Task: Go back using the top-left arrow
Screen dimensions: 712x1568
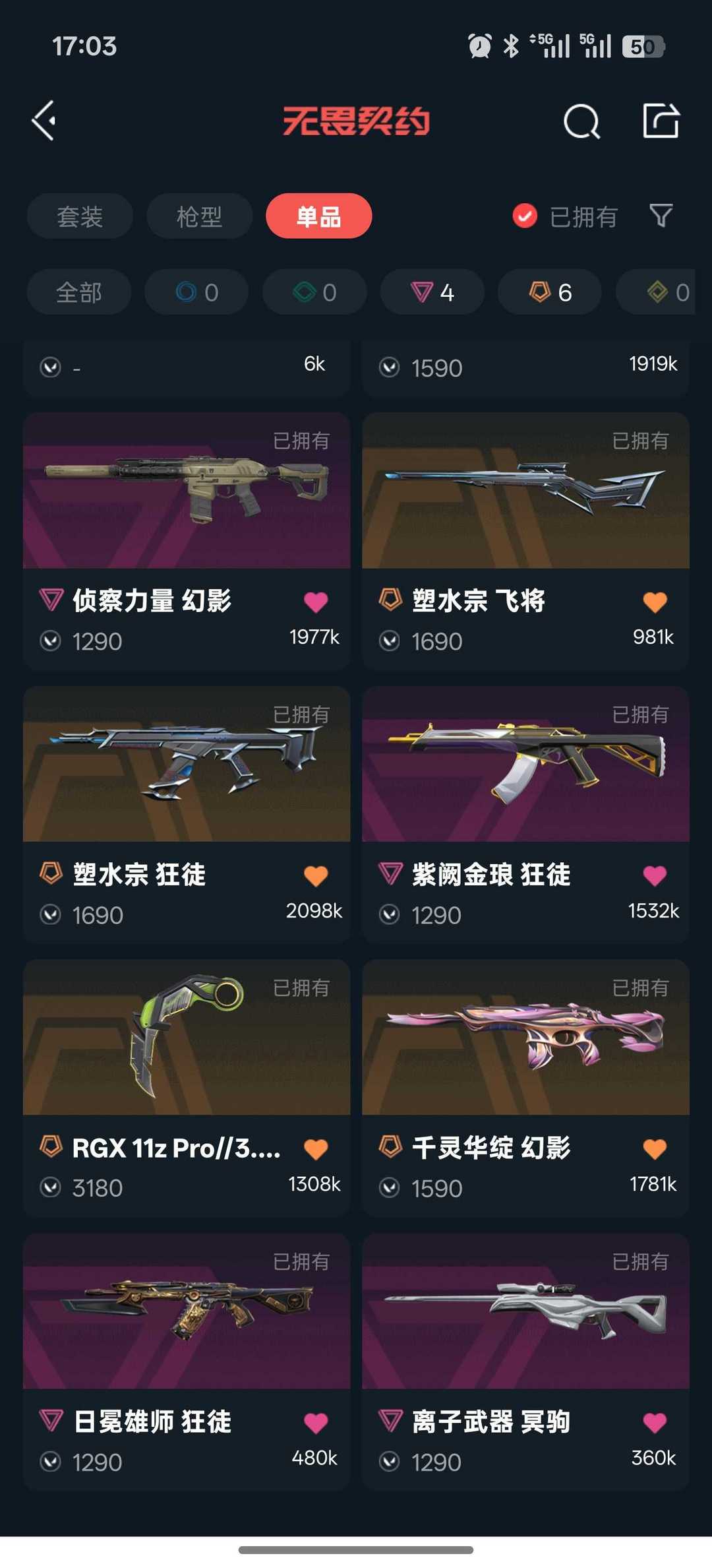Action: [x=44, y=121]
